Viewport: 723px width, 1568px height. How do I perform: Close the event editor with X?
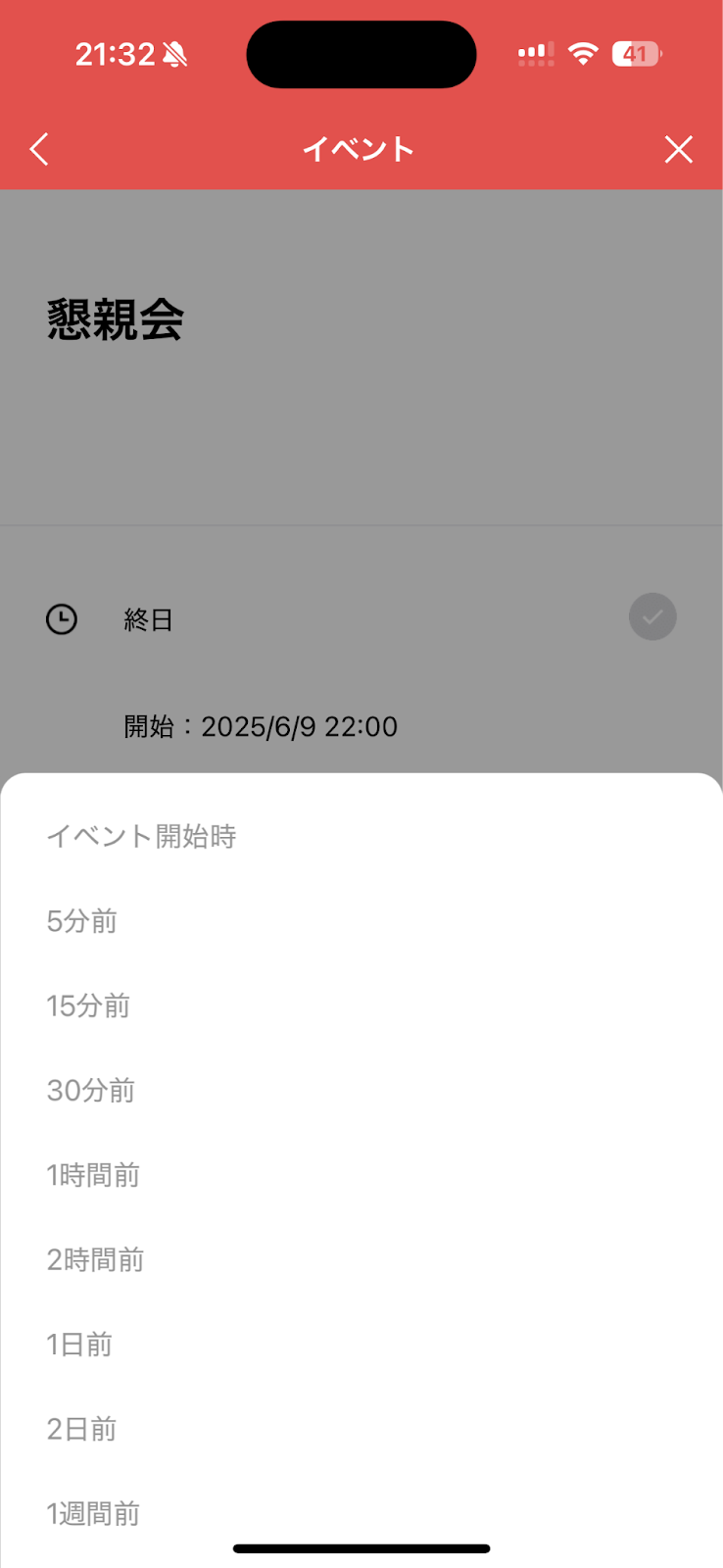pos(678,150)
